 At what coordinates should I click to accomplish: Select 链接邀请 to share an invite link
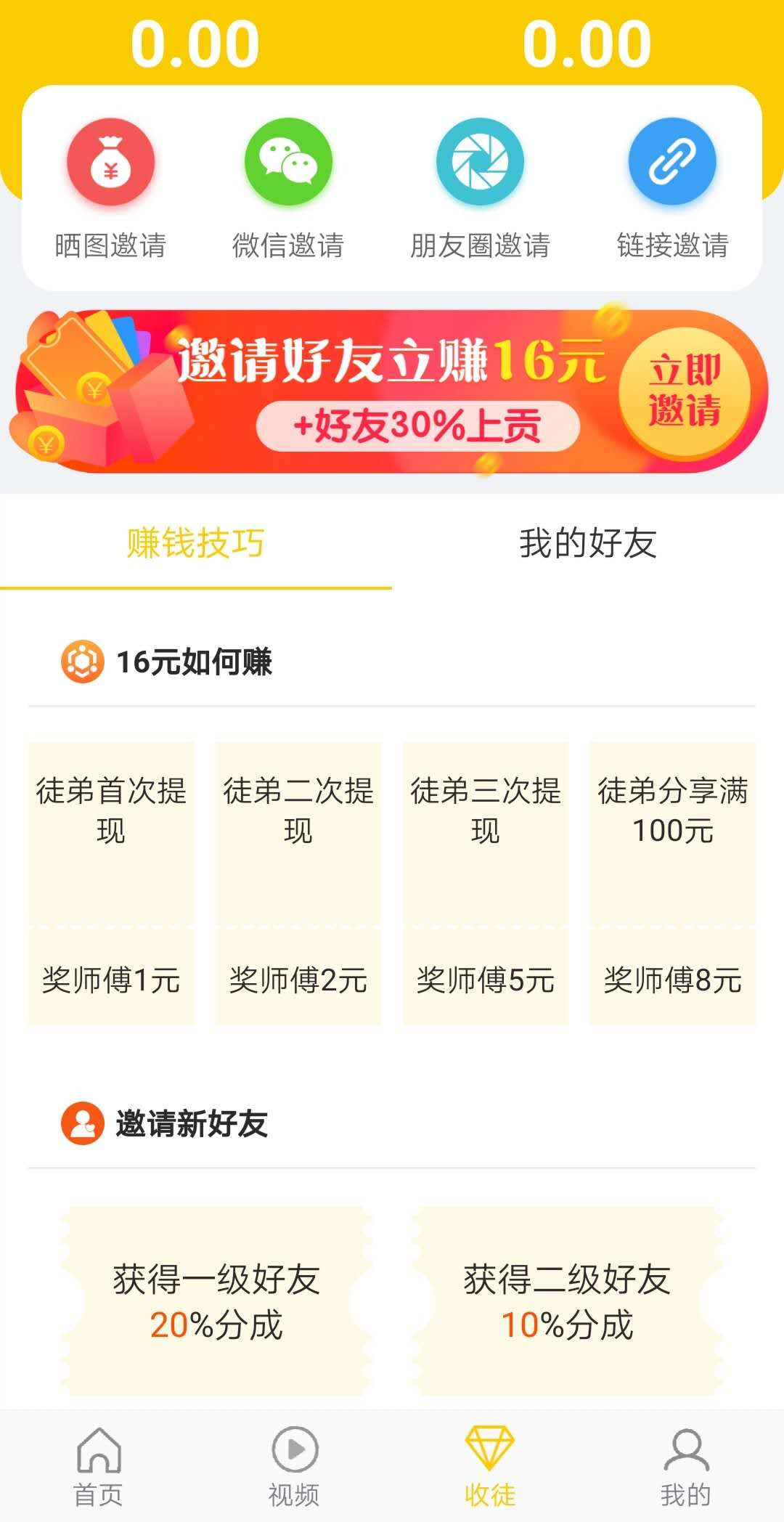tap(672, 189)
